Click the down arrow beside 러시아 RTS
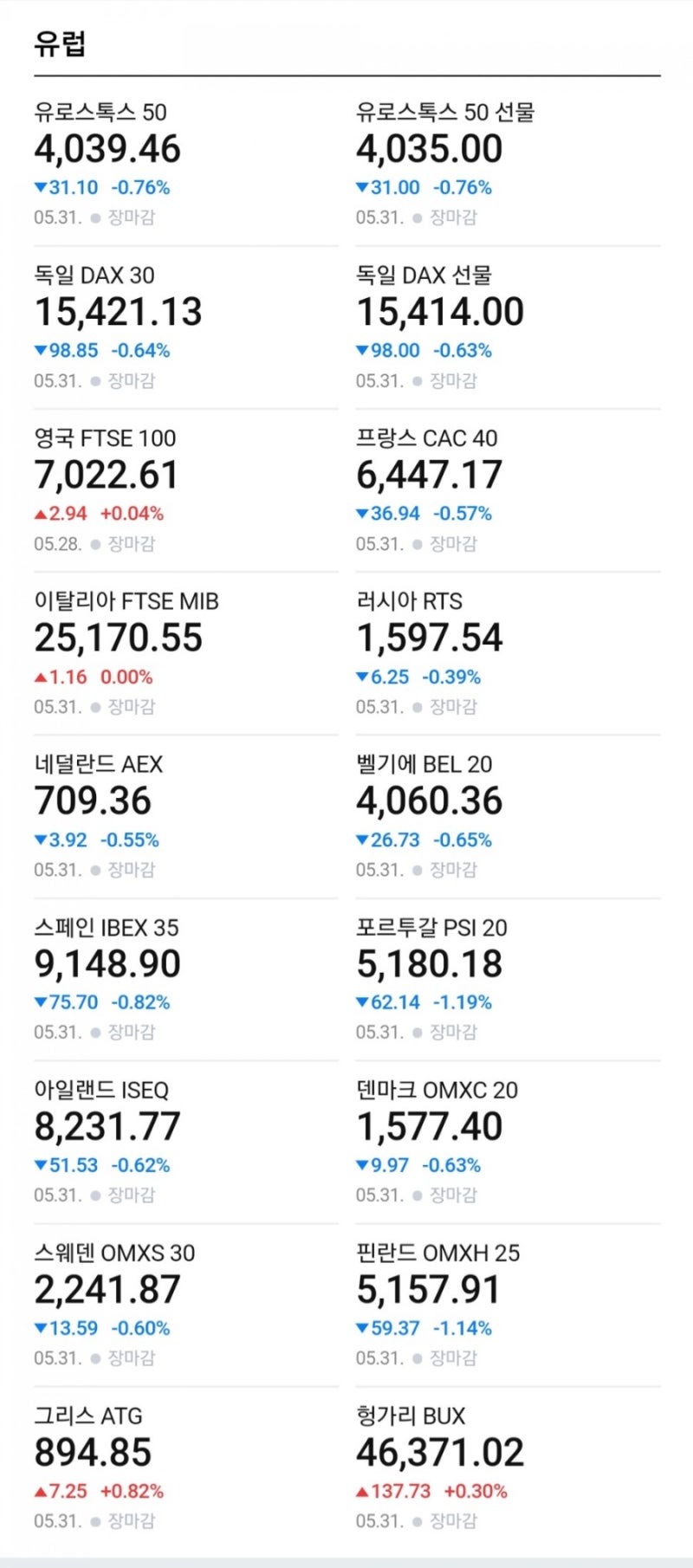The image size is (693, 1568). point(363,677)
